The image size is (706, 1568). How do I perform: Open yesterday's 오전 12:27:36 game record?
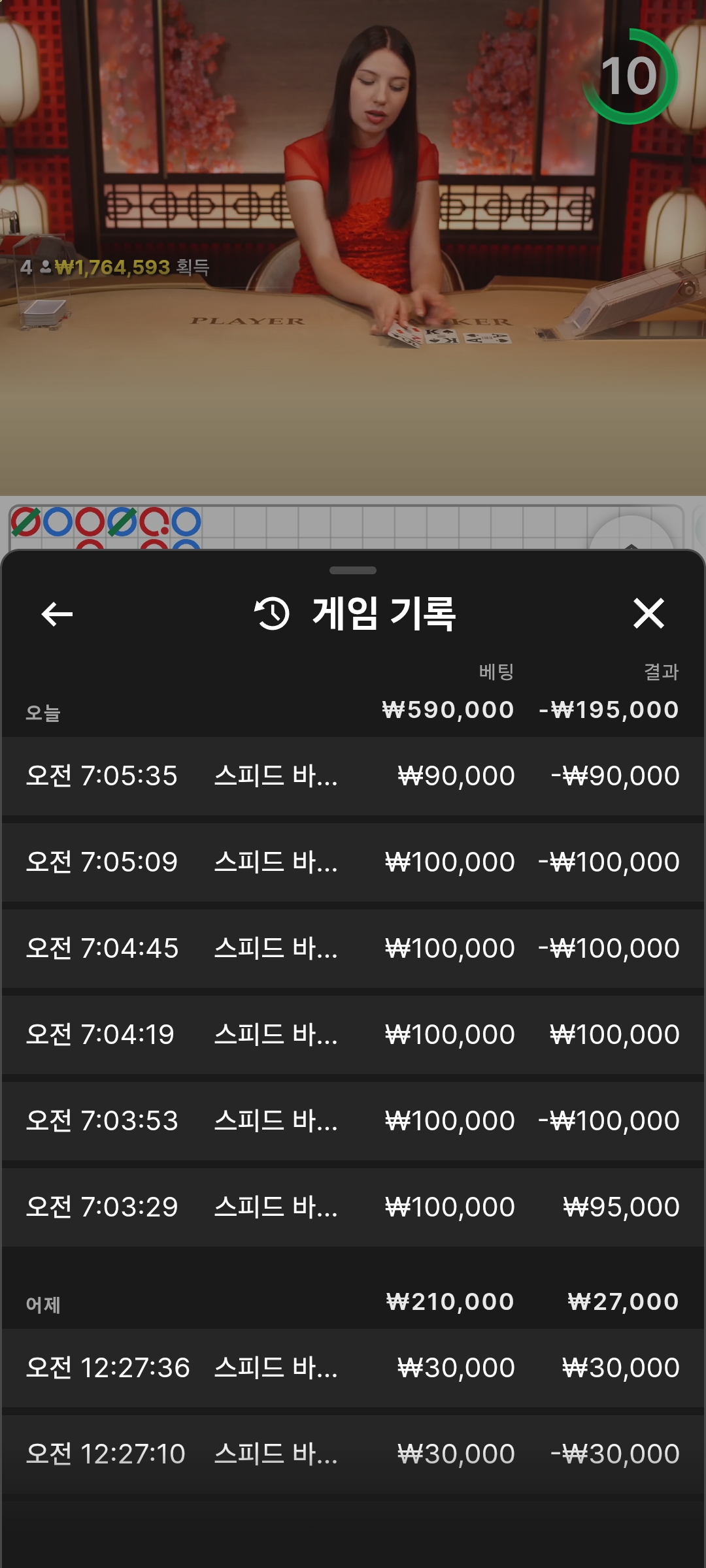click(353, 1368)
